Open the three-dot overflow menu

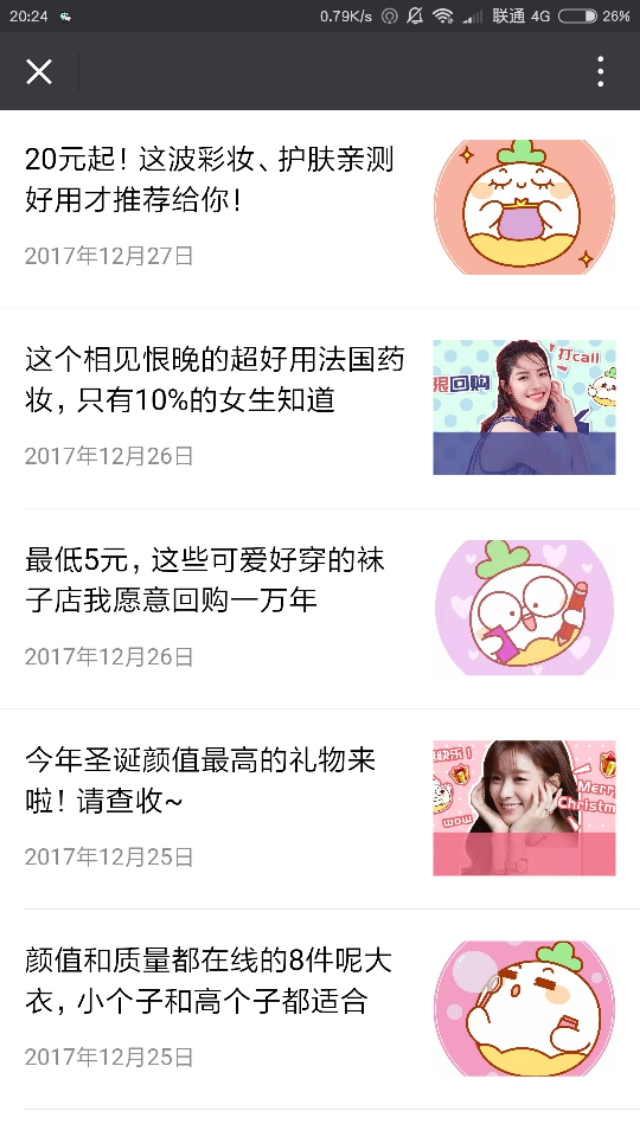click(x=600, y=72)
